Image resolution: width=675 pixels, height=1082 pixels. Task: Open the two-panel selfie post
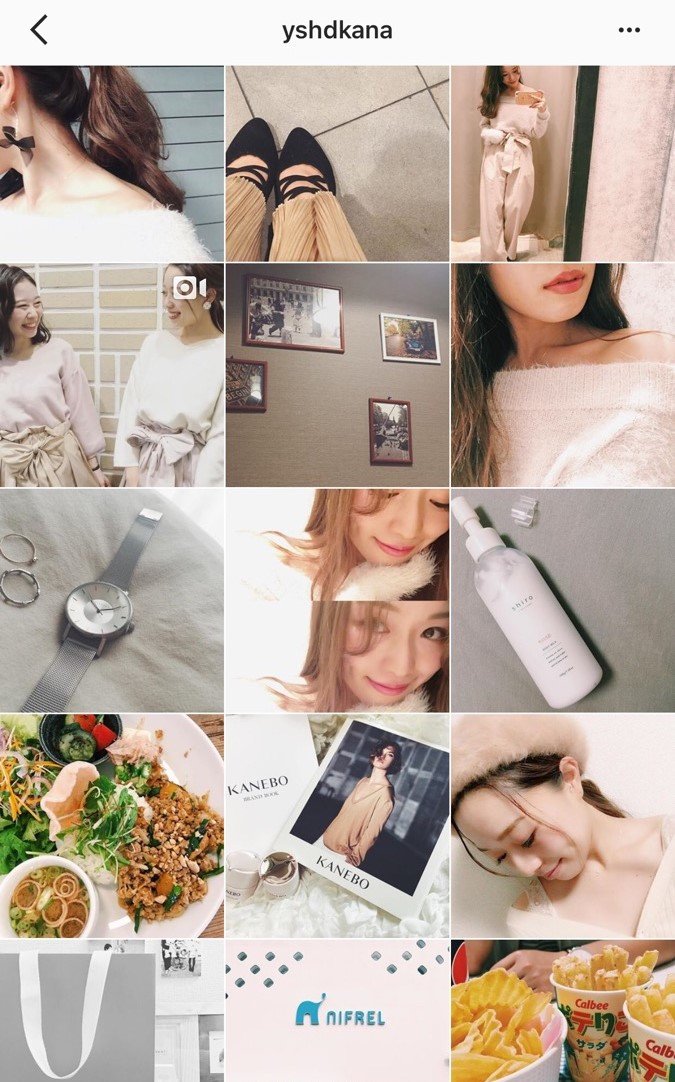[x=337, y=600]
